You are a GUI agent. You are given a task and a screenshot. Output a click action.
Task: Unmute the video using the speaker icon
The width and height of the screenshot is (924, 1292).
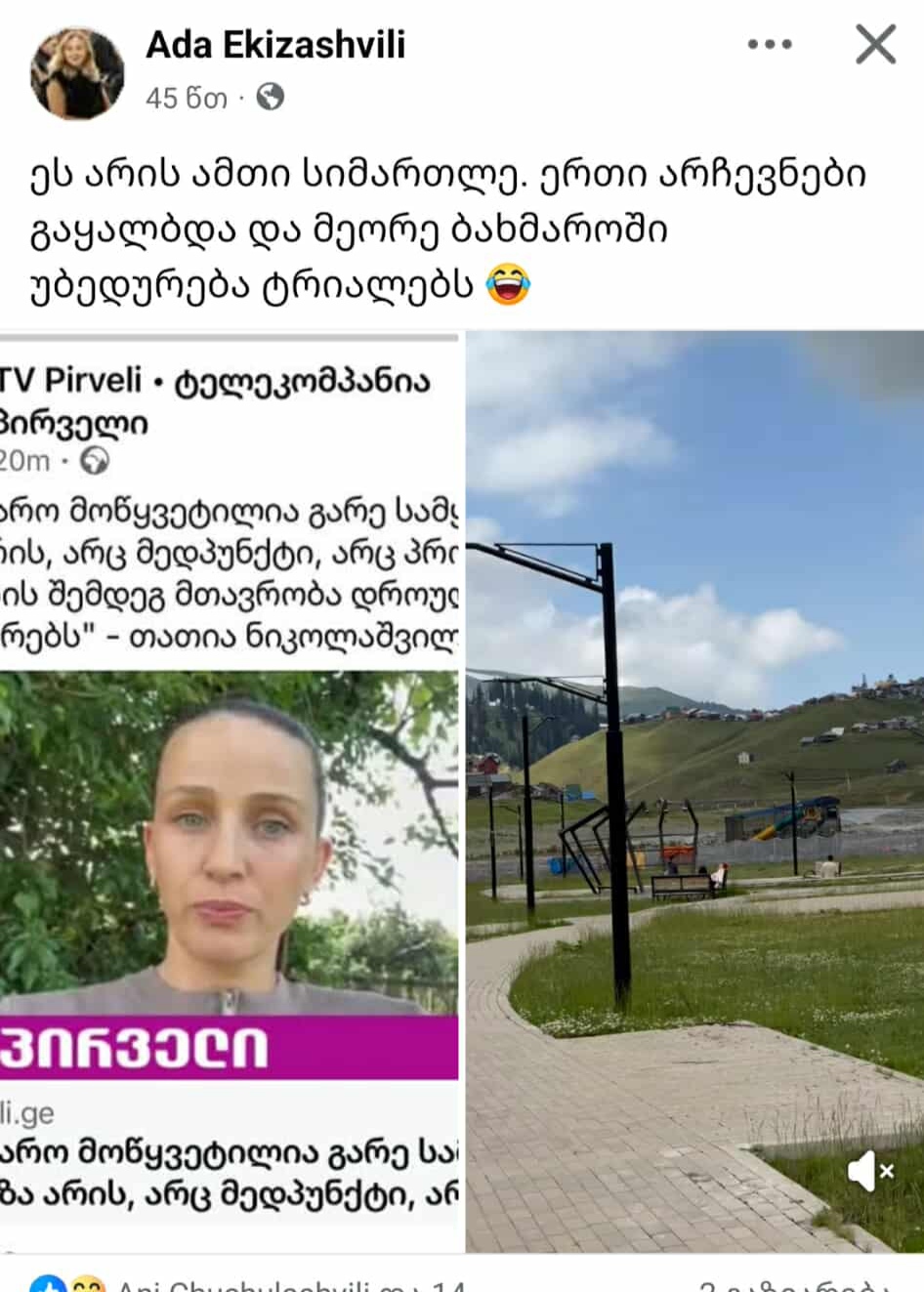[x=869, y=1170]
